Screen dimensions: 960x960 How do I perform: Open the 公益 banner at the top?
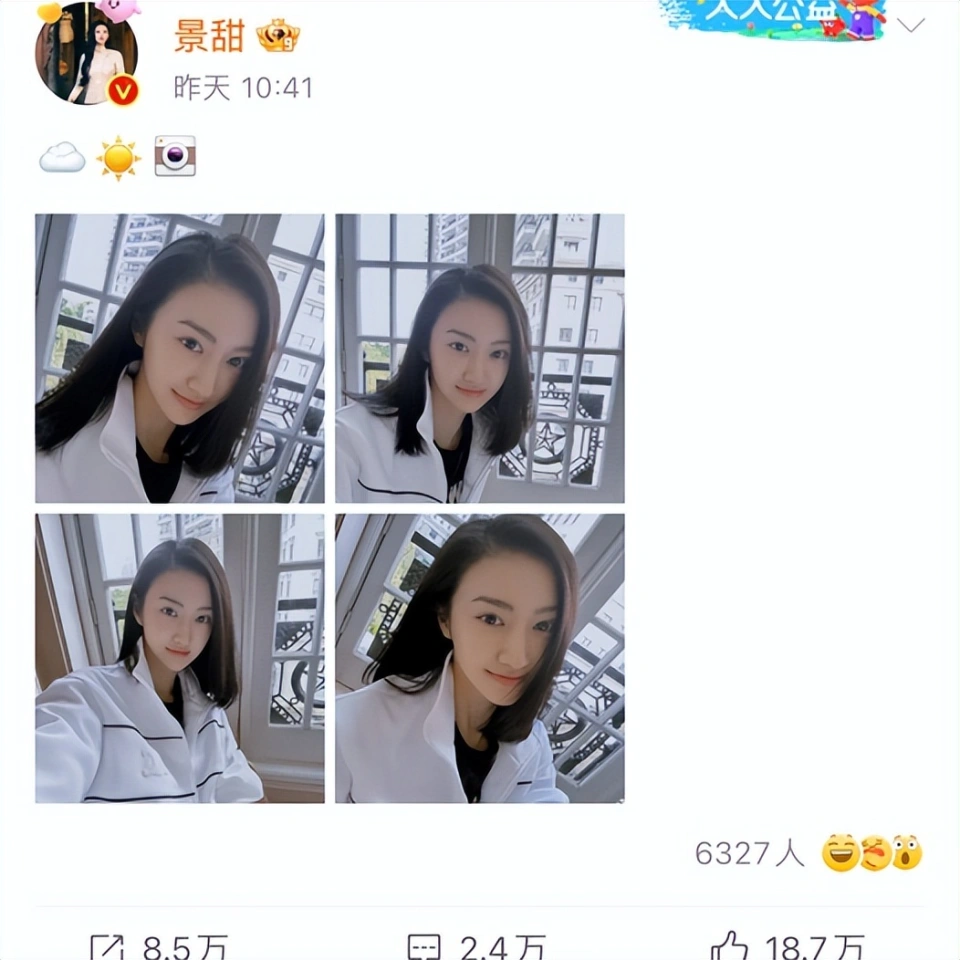click(x=772, y=17)
